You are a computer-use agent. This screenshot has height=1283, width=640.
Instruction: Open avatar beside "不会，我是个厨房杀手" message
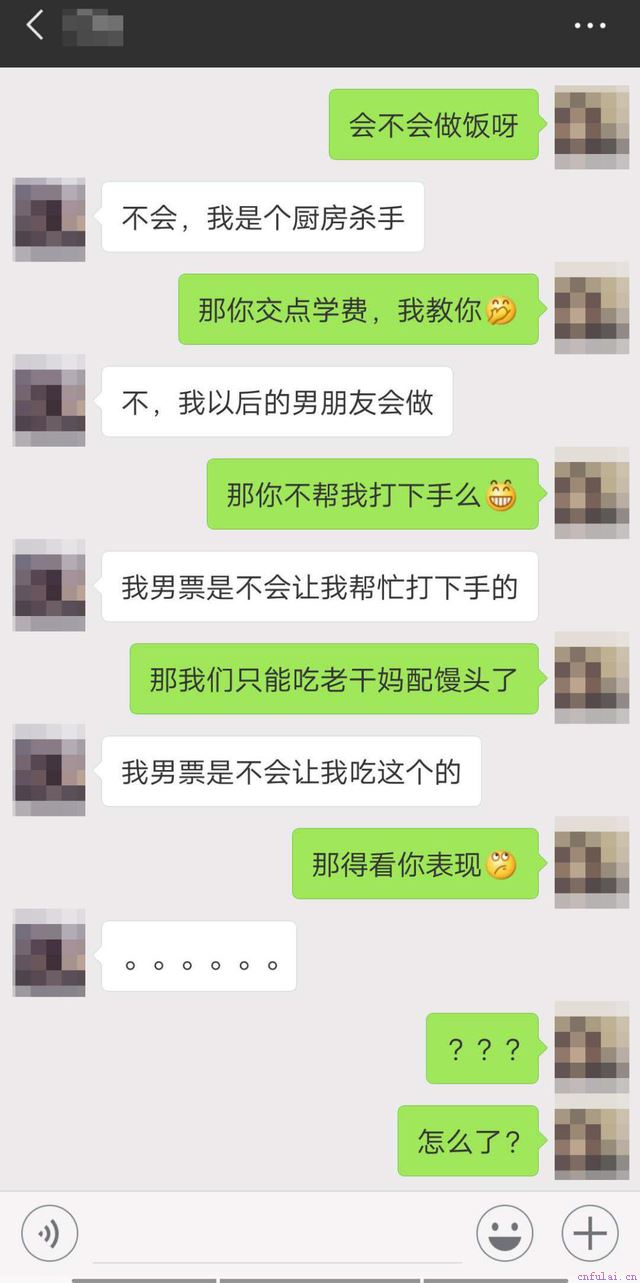[x=49, y=218]
